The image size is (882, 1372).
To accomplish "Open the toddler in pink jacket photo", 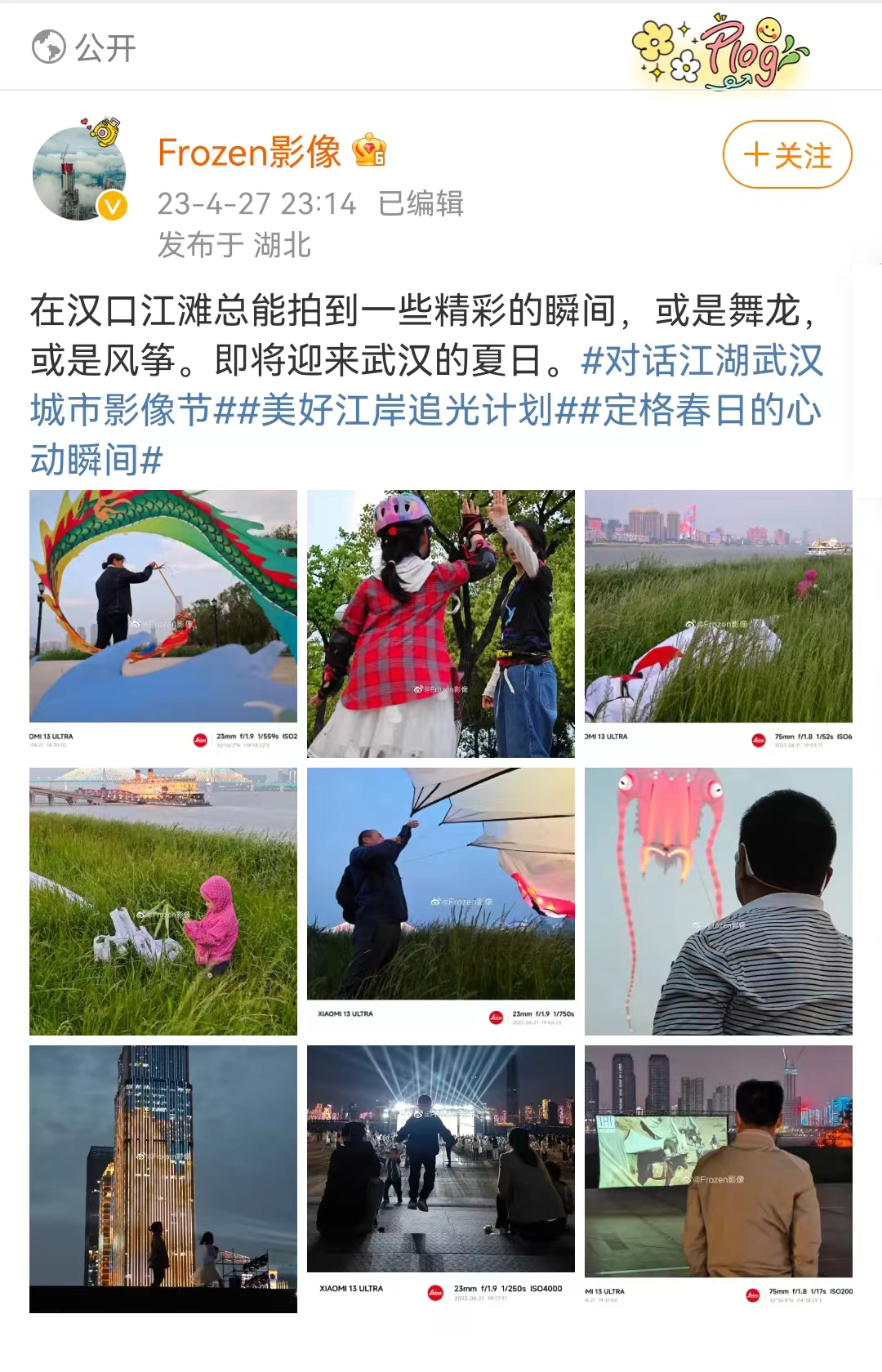I will point(163,901).
